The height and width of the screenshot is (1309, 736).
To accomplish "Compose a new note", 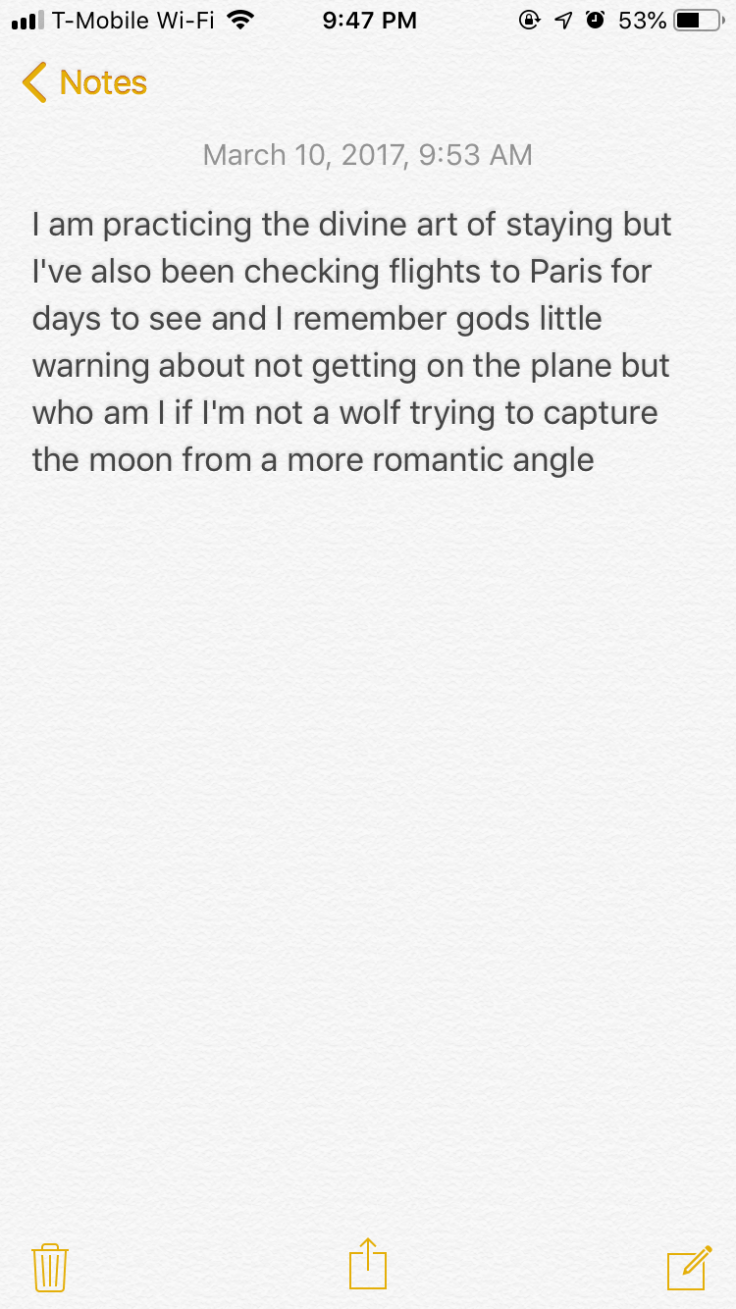I will pos(689,1267).
